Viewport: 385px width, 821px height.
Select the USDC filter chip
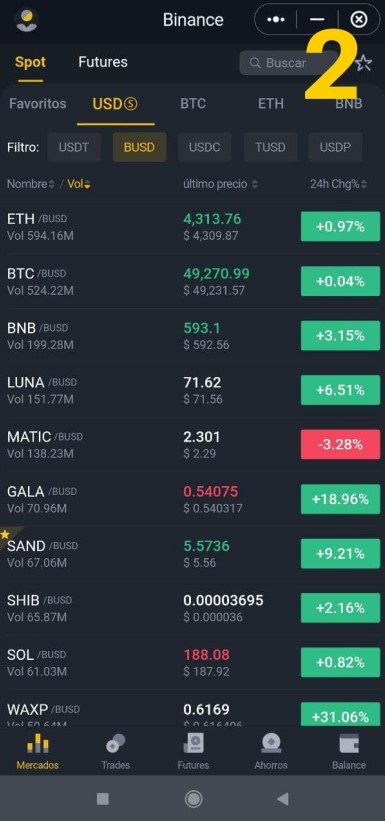tap(204, 147)
